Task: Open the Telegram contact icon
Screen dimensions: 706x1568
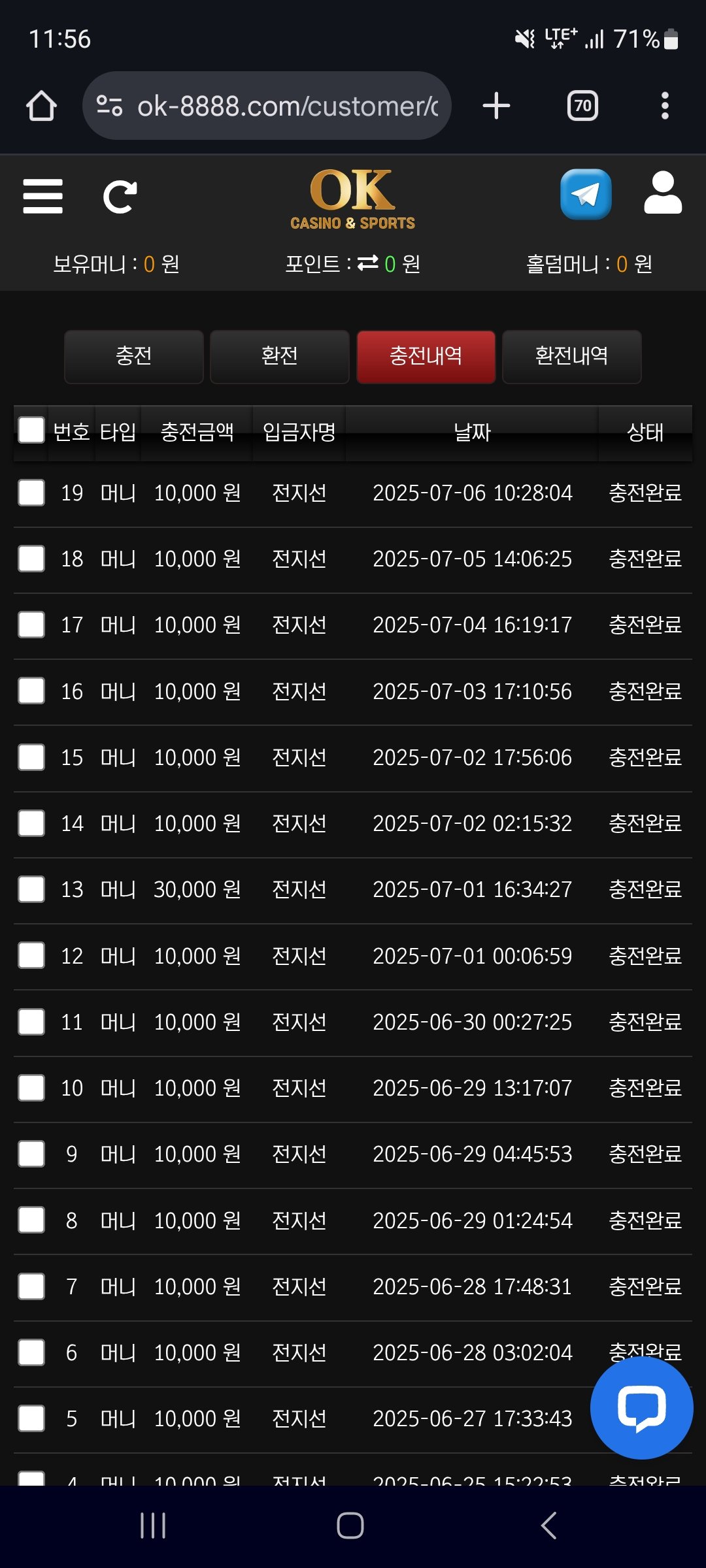Action: pyautogui.click(x=586, y=195)
